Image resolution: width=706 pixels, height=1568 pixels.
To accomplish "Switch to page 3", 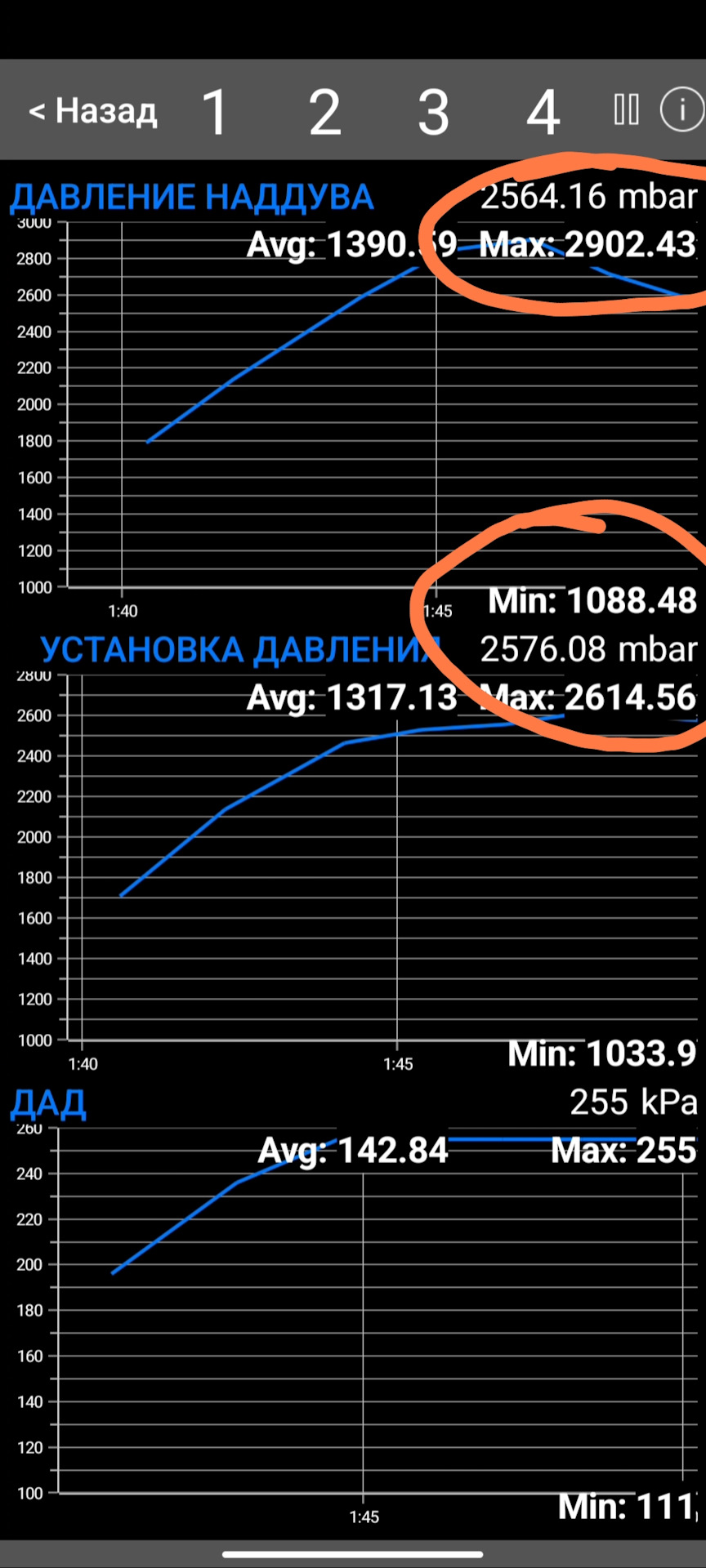I will pyautogui.click(x=433, y=112).
